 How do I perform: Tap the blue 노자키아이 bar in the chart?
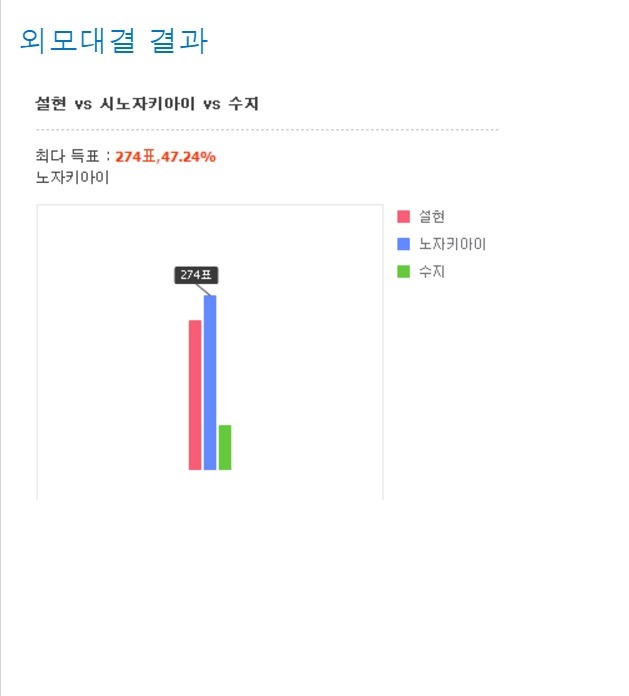210,382
